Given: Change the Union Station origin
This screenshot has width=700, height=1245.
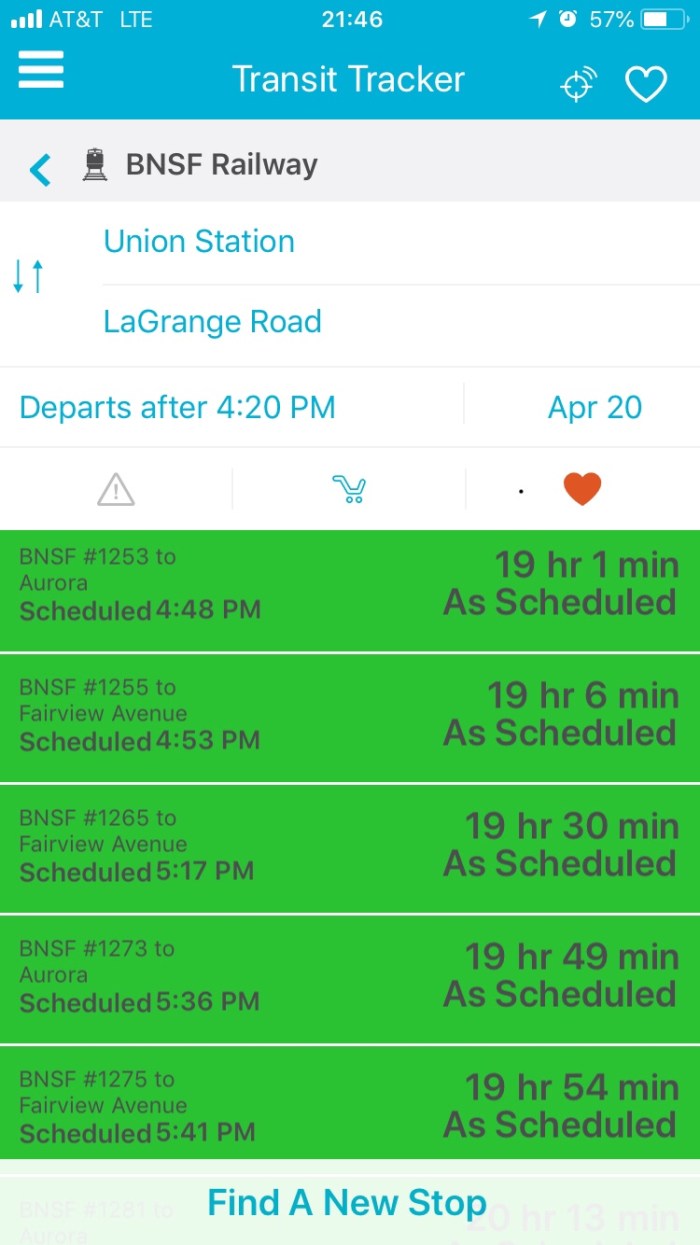Looking at the screenshot, I should (x=199, y=242).
